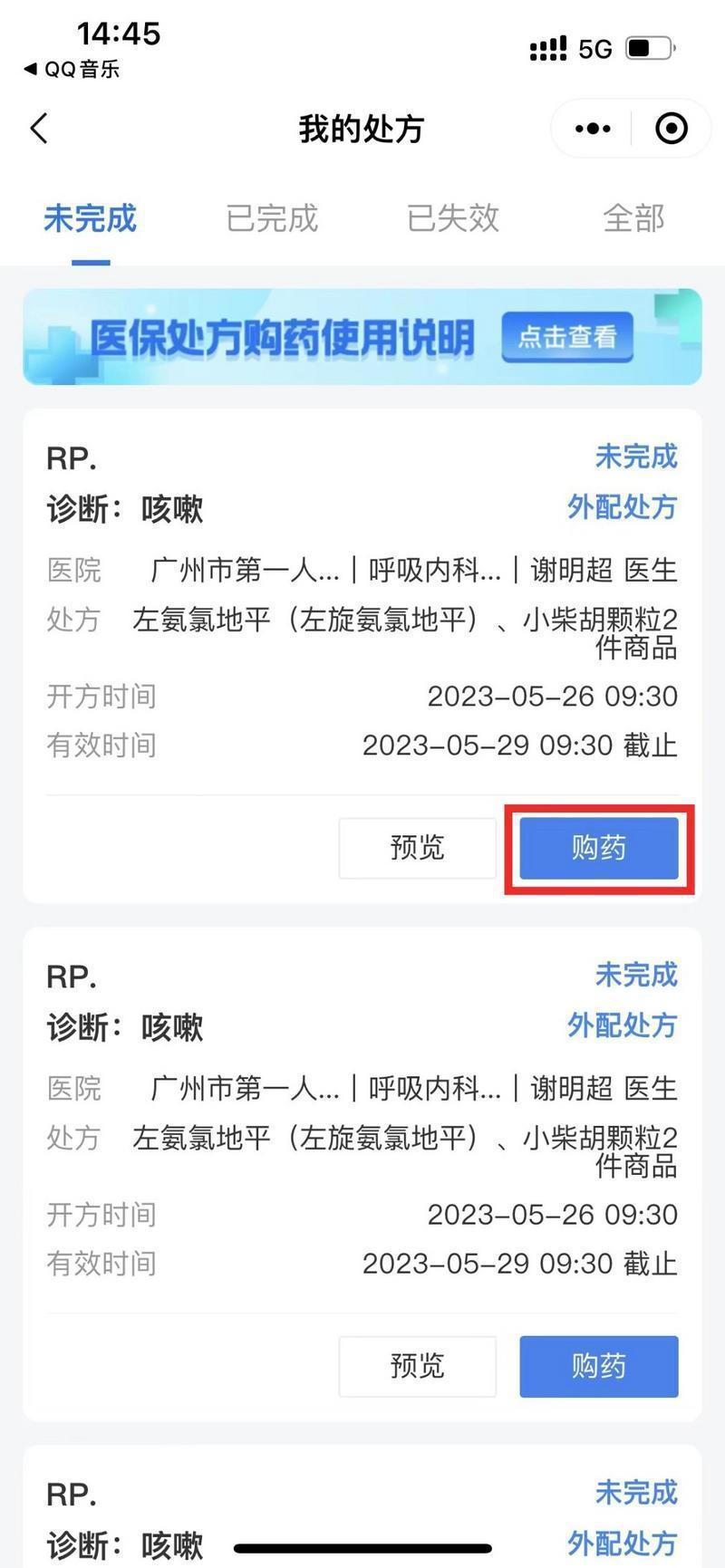
Task: Go back from 我的处方 page
Action: [39, 129]
